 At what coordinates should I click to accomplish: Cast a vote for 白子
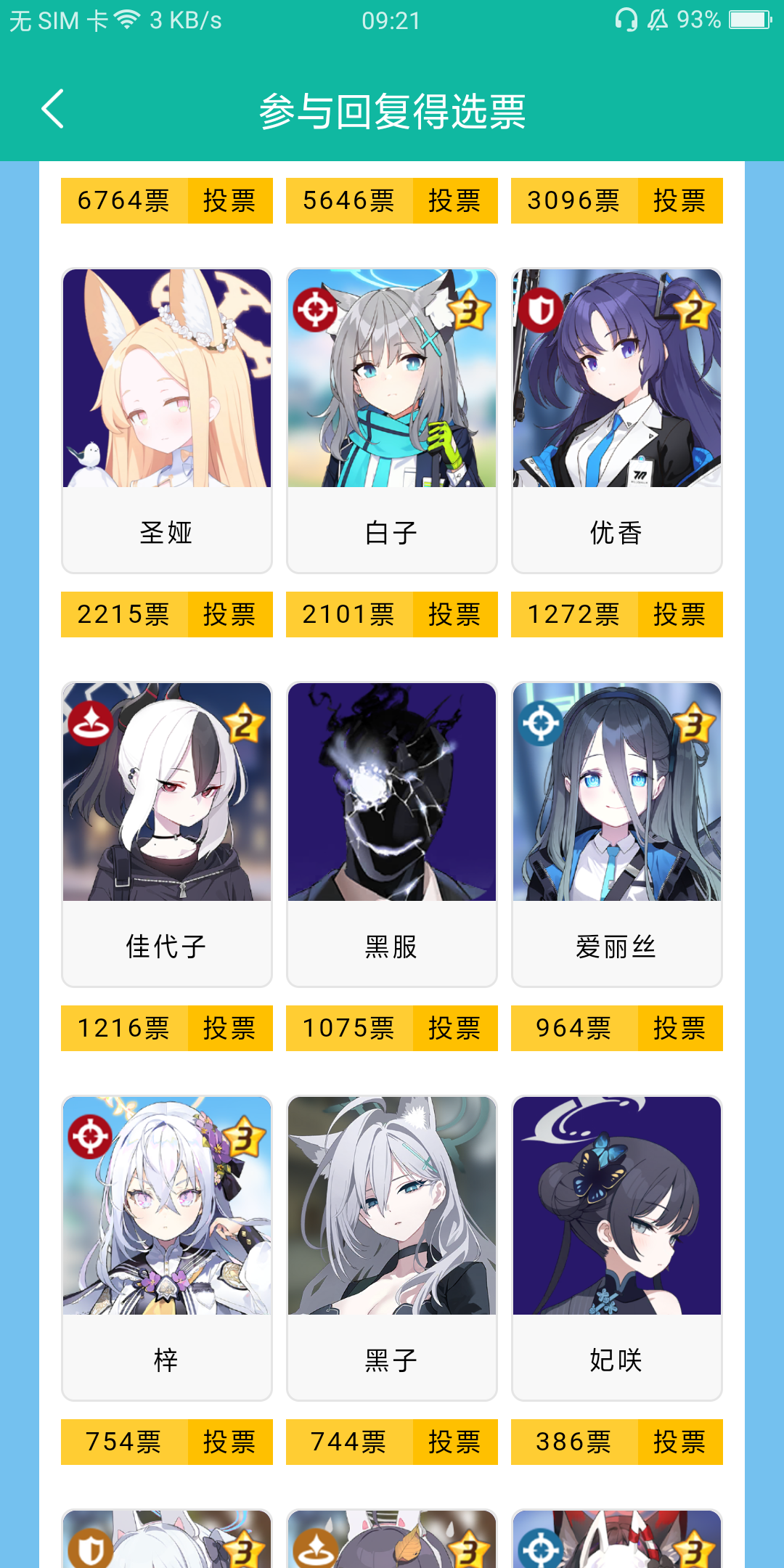pyautogui.click(x=454, y=614)
